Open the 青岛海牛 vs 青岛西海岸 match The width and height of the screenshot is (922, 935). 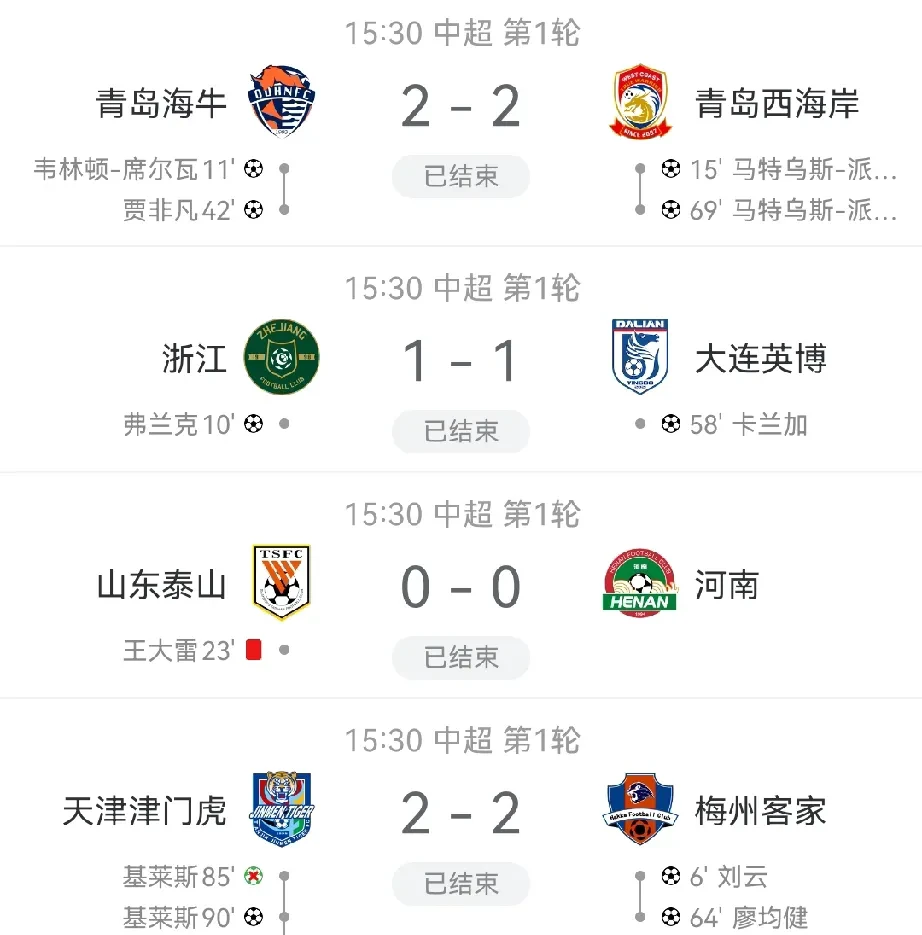461,106
